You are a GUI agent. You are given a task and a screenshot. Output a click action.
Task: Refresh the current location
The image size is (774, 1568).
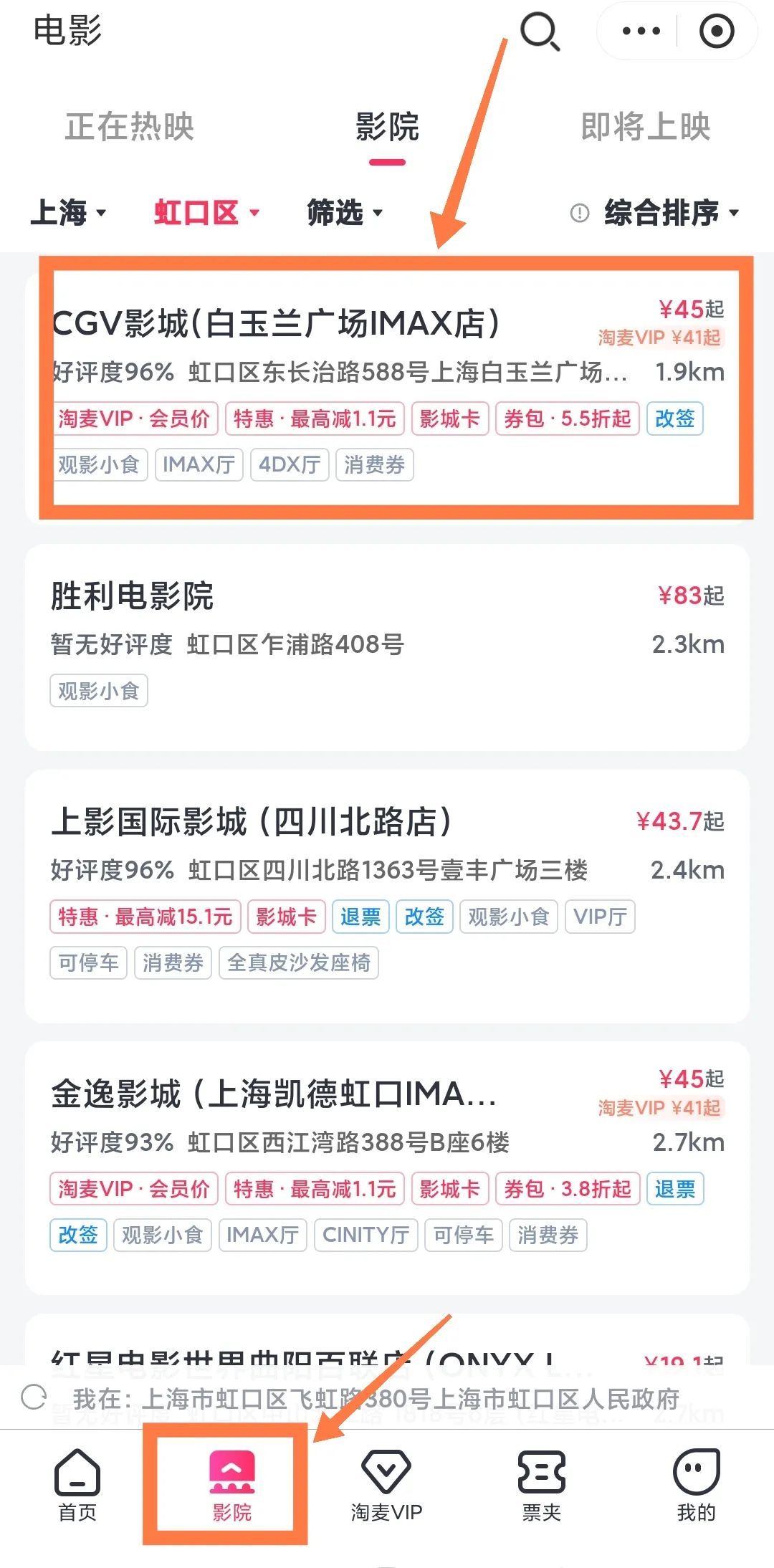tap(34, 1397)
